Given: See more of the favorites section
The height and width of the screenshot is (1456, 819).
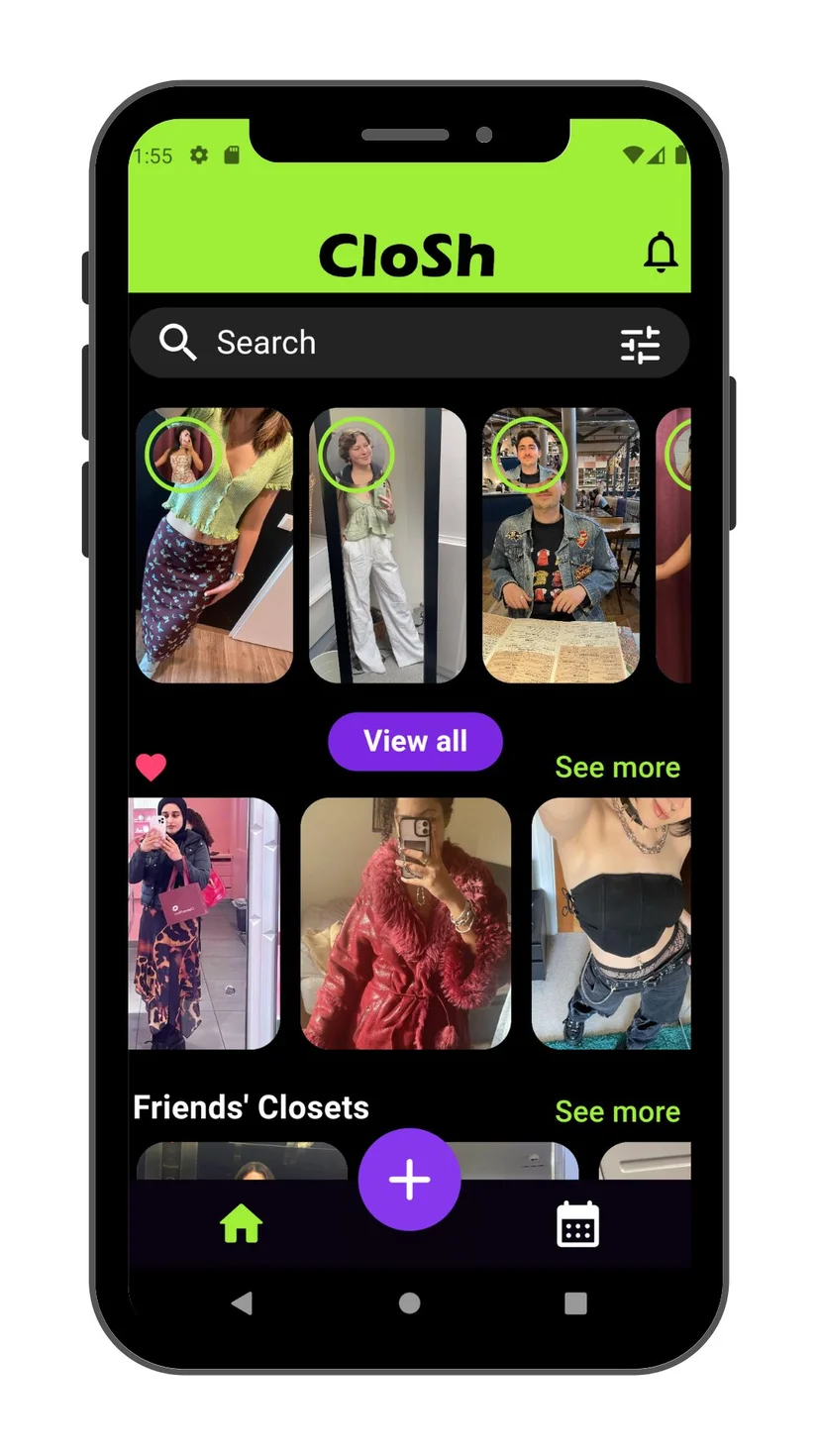Looking at the screenshot, I should pos(617,768).
